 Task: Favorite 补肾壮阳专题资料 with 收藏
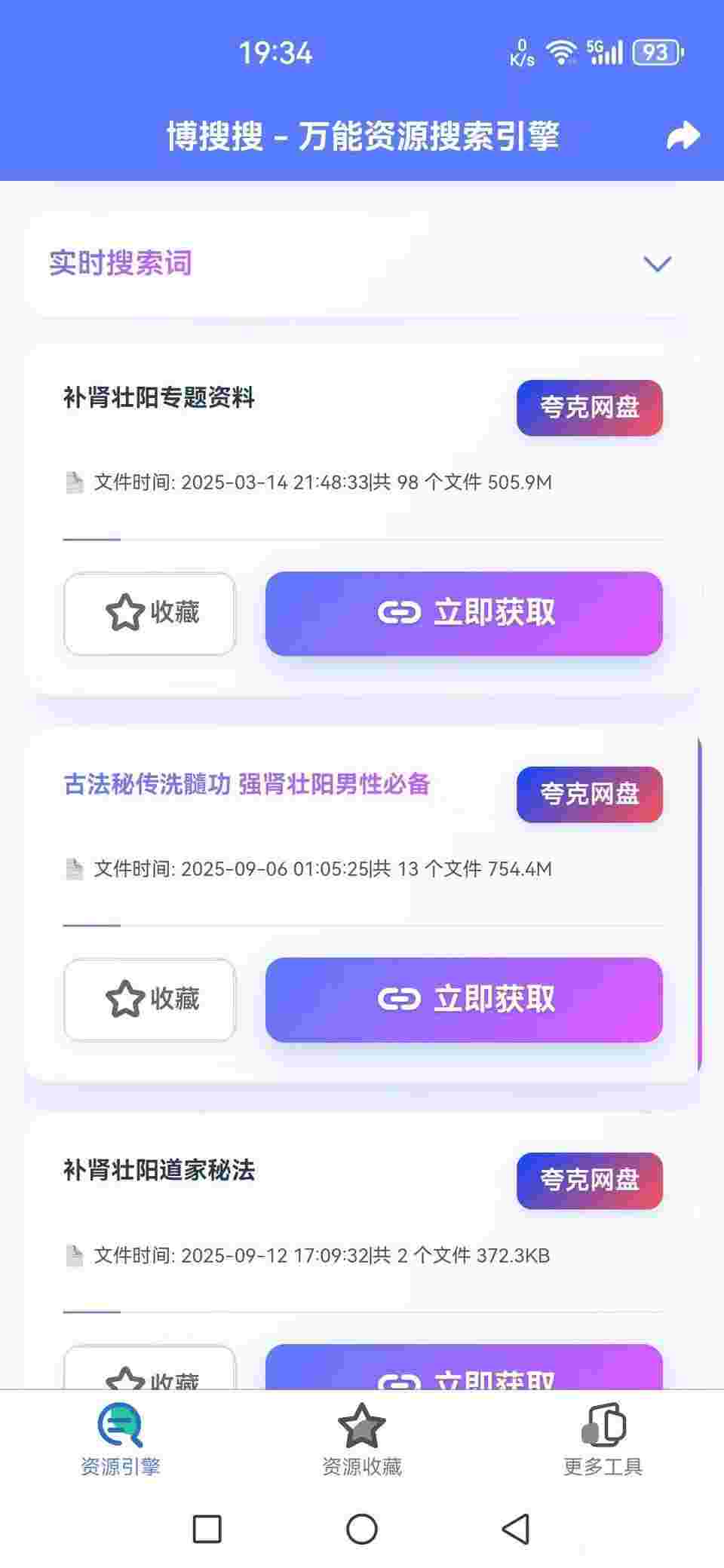point(150,613)
